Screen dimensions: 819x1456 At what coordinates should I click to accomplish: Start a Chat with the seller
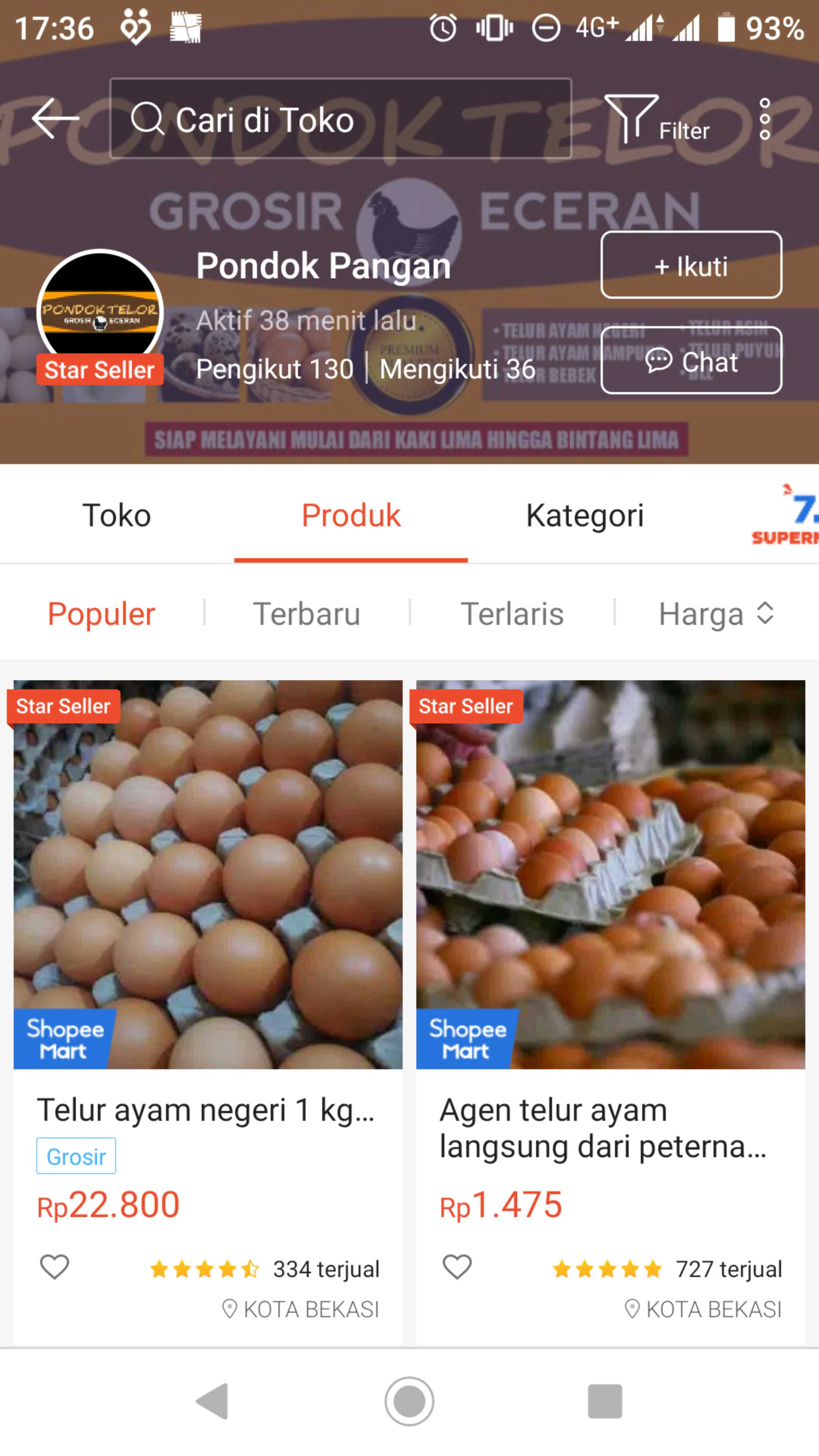pos(691,361)
